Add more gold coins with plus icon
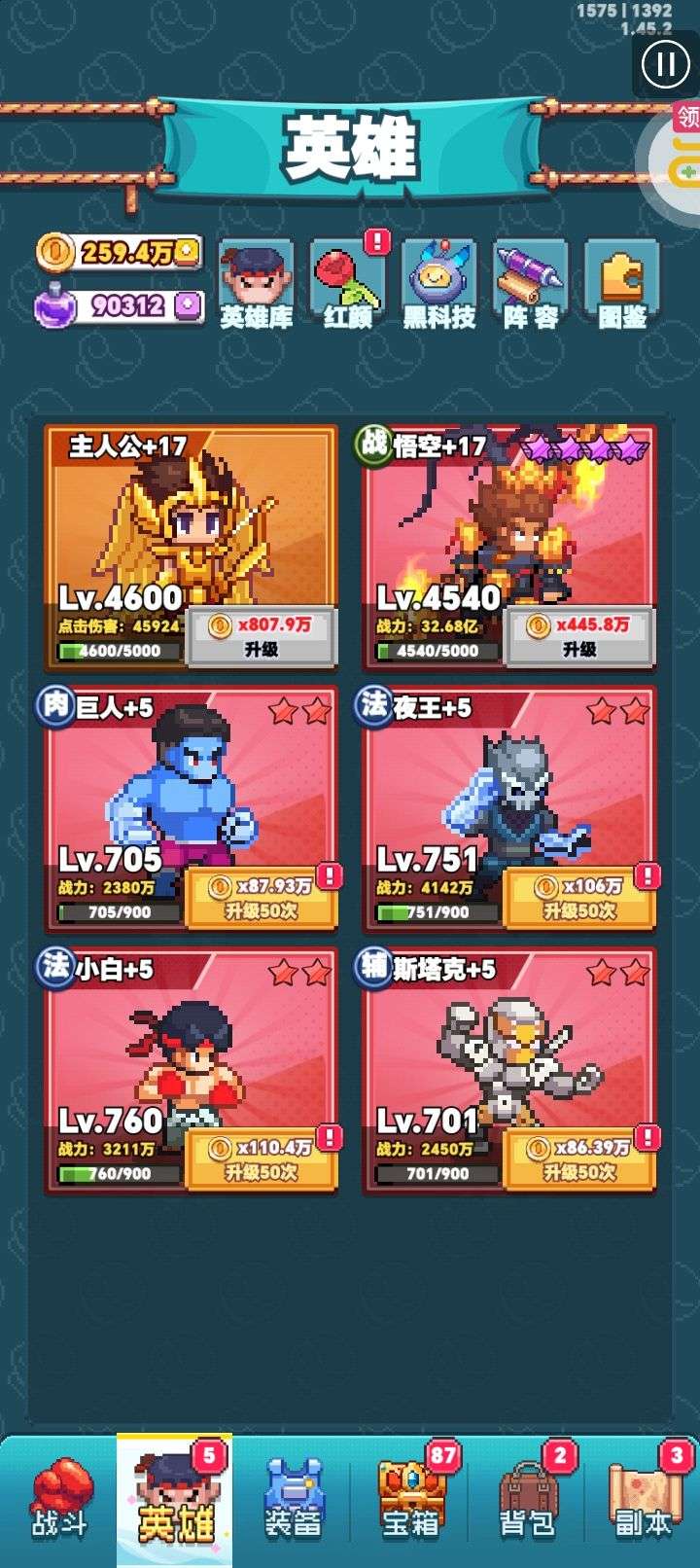The image size is (700, 1568). tap(189, 253)
